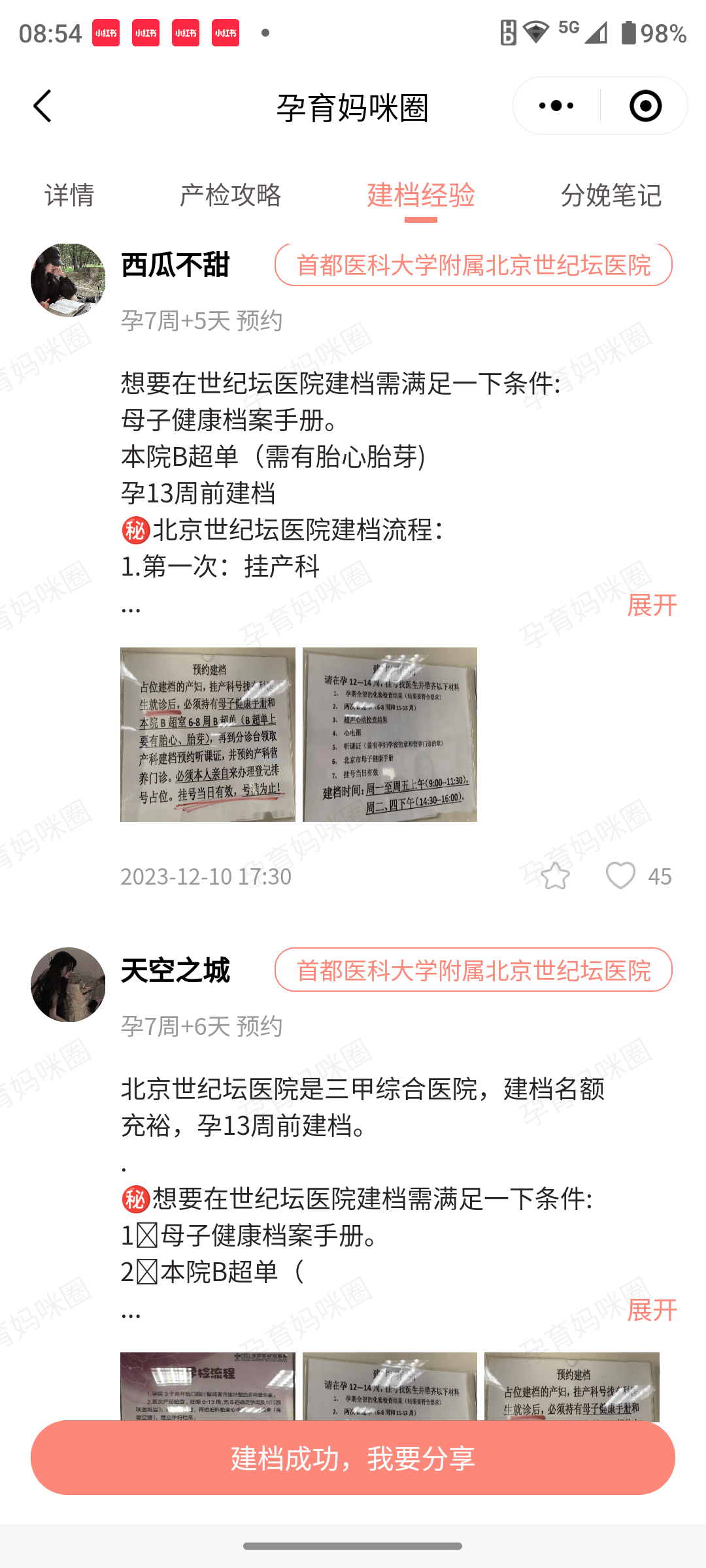View the second photo in 西瓜不甜's post

[x=390, y=734]
